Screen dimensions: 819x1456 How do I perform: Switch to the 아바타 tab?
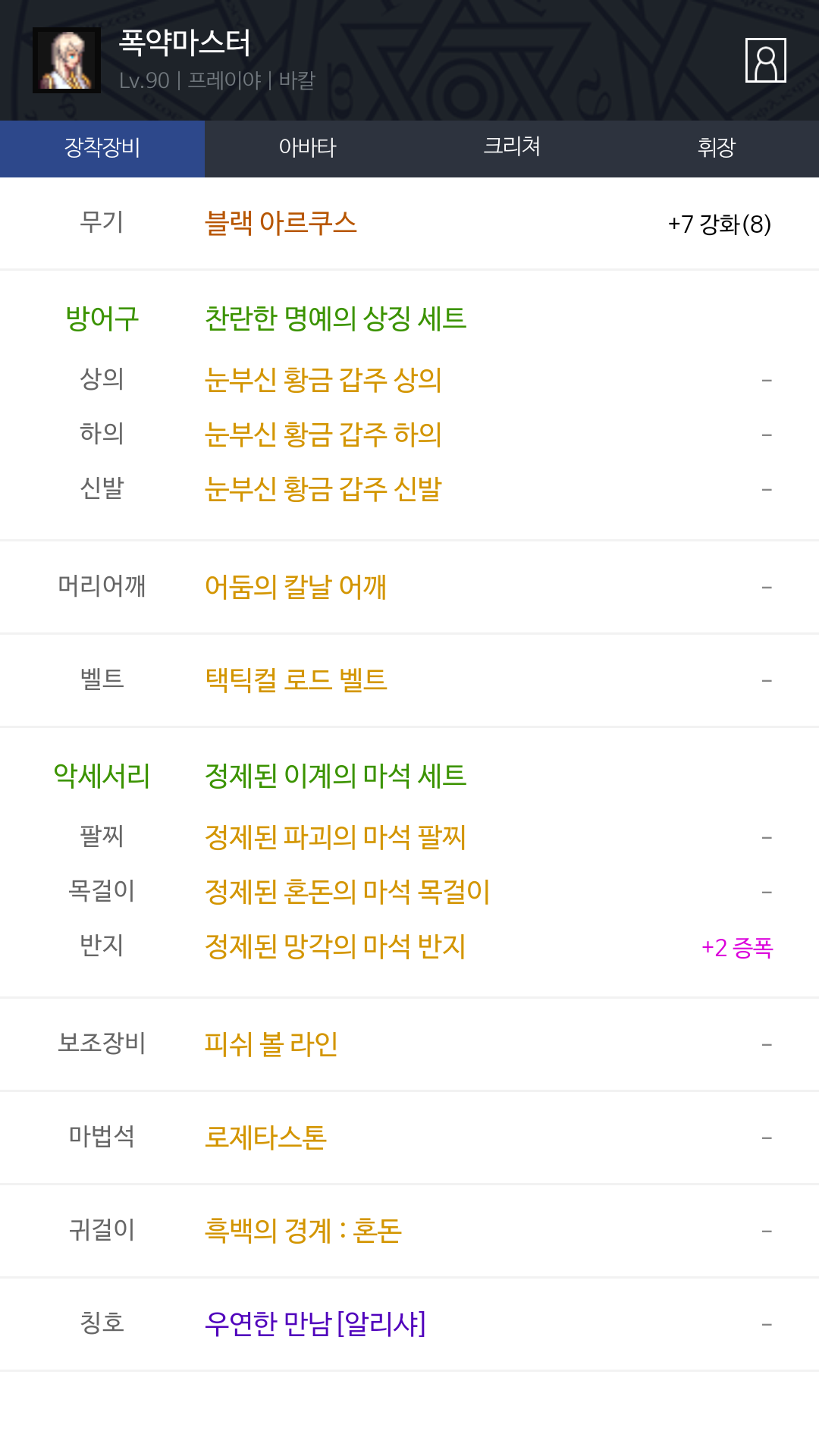pyautogui.click(x=307, y=148)
